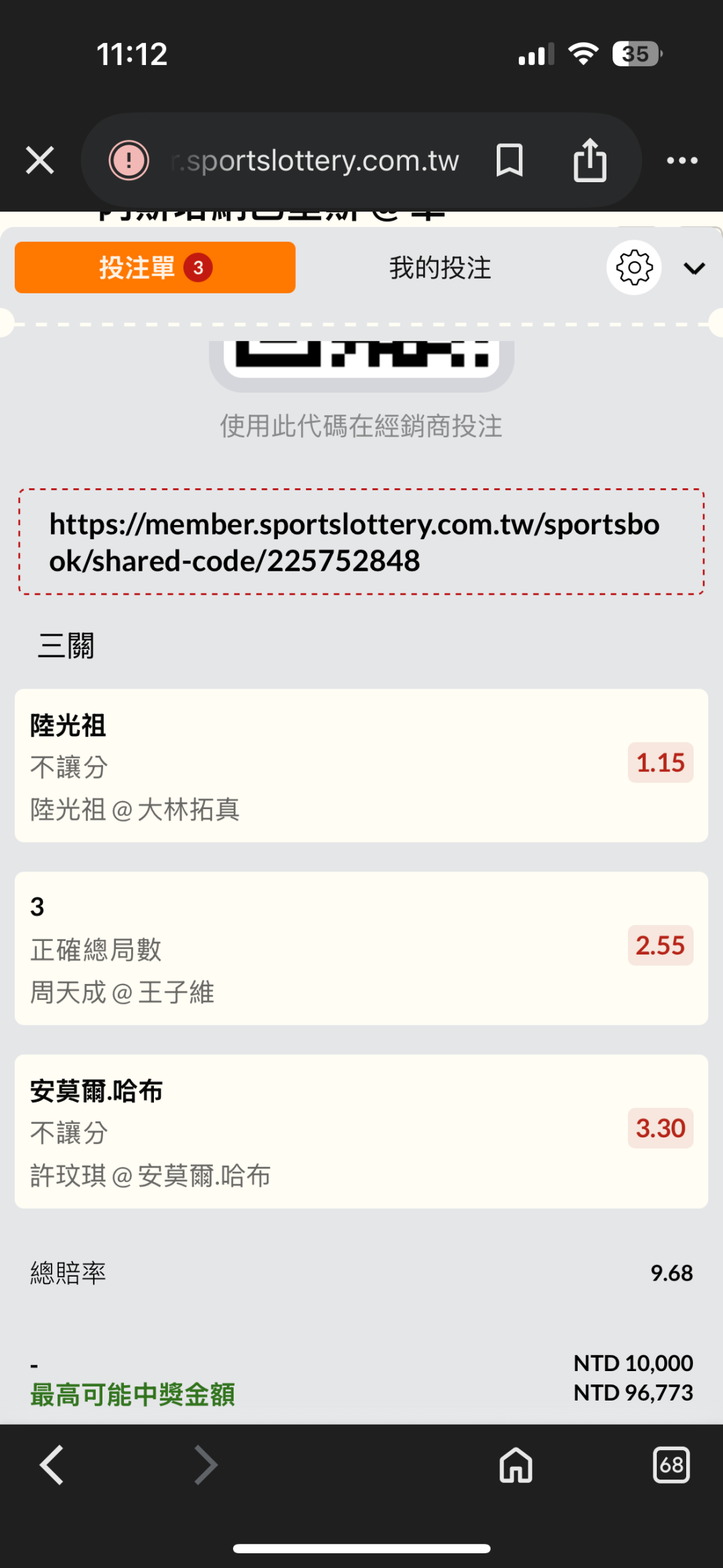Open the browser overflow menu
This screenshot has height=1568, width=723.
click(x=681, y=161)
